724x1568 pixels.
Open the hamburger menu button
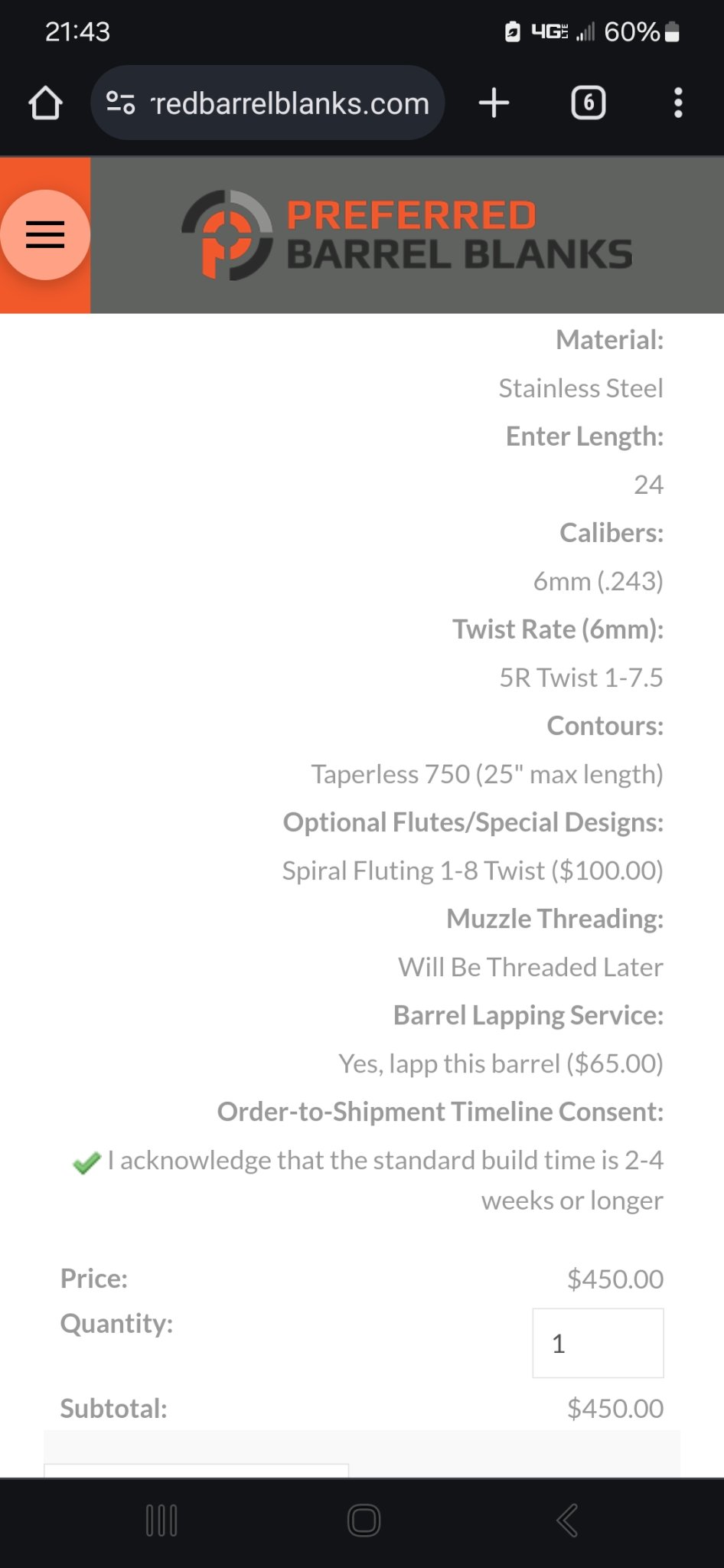click(45, 234)
